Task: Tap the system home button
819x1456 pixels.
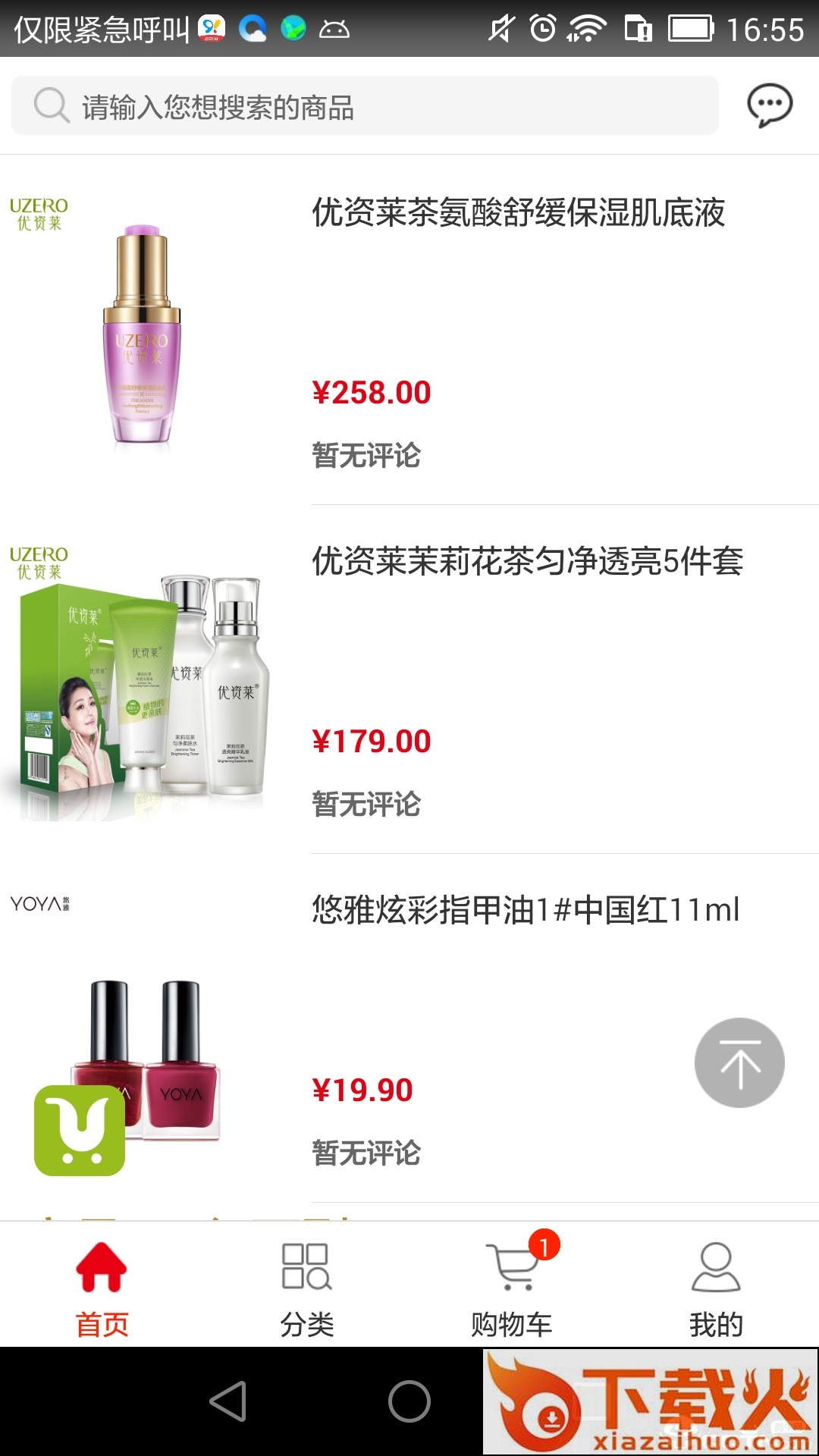Action: (409, 1401)
